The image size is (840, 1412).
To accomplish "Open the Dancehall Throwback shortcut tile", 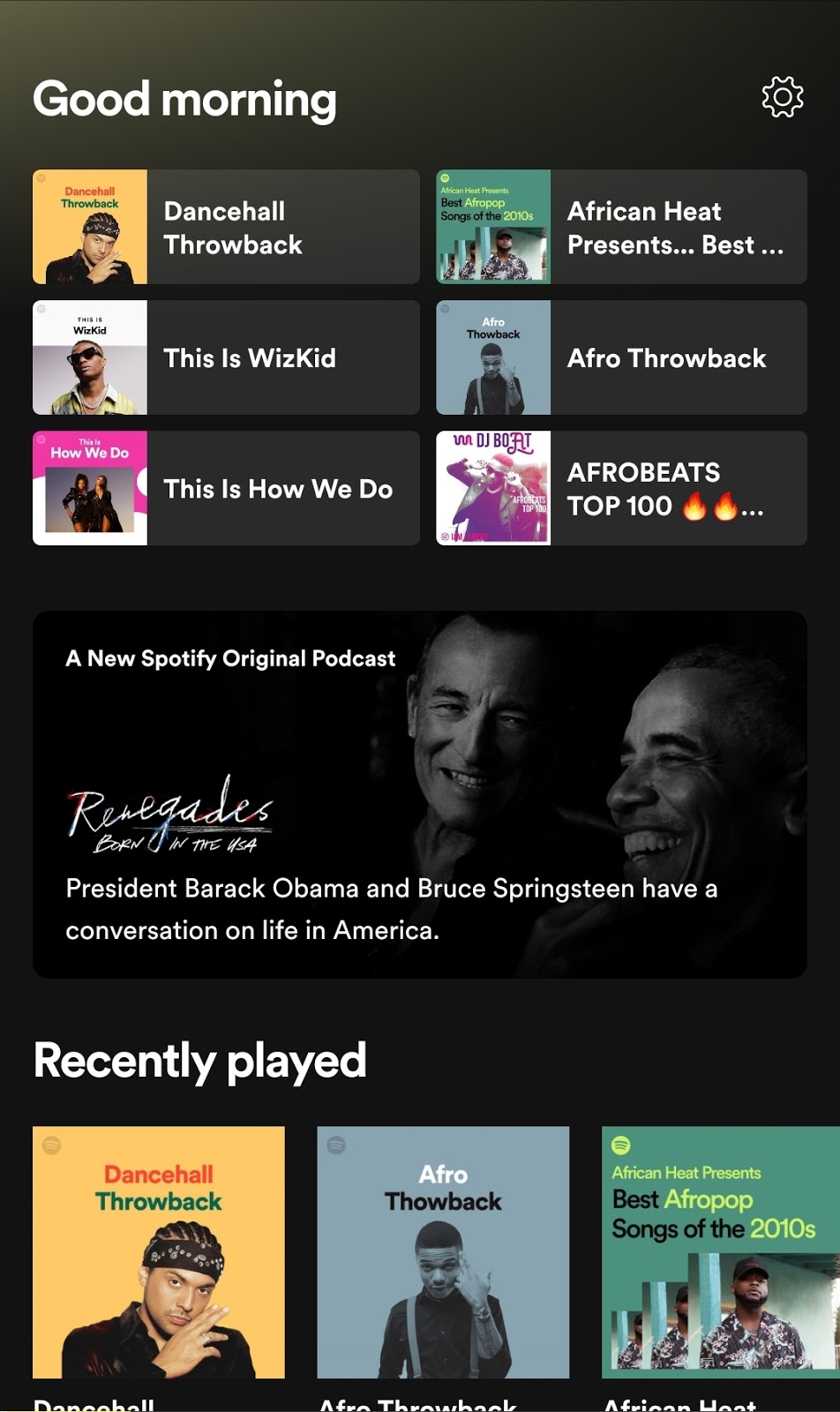I will click(x=226, y=227).
